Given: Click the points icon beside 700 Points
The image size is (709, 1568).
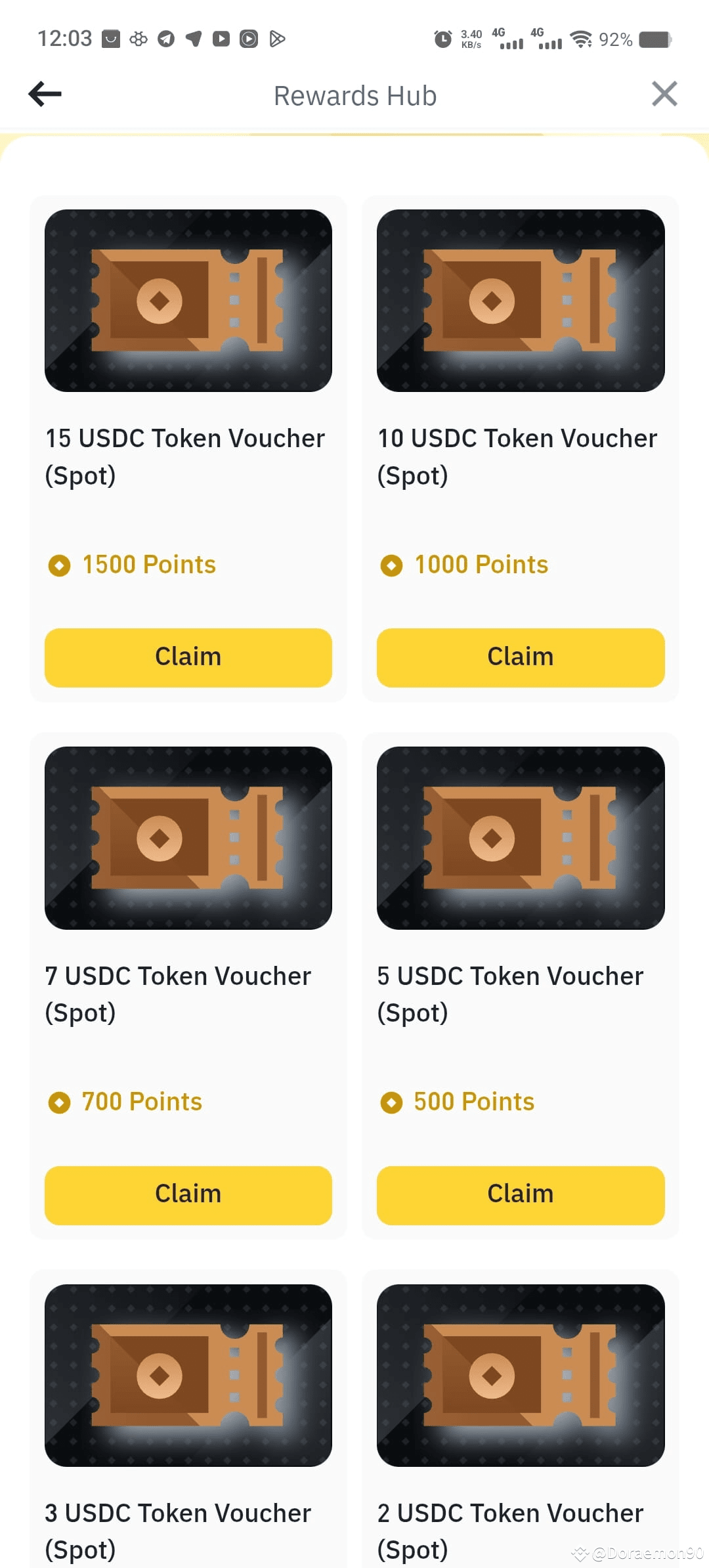Looking at the screenshot, I should [60, 1102].
